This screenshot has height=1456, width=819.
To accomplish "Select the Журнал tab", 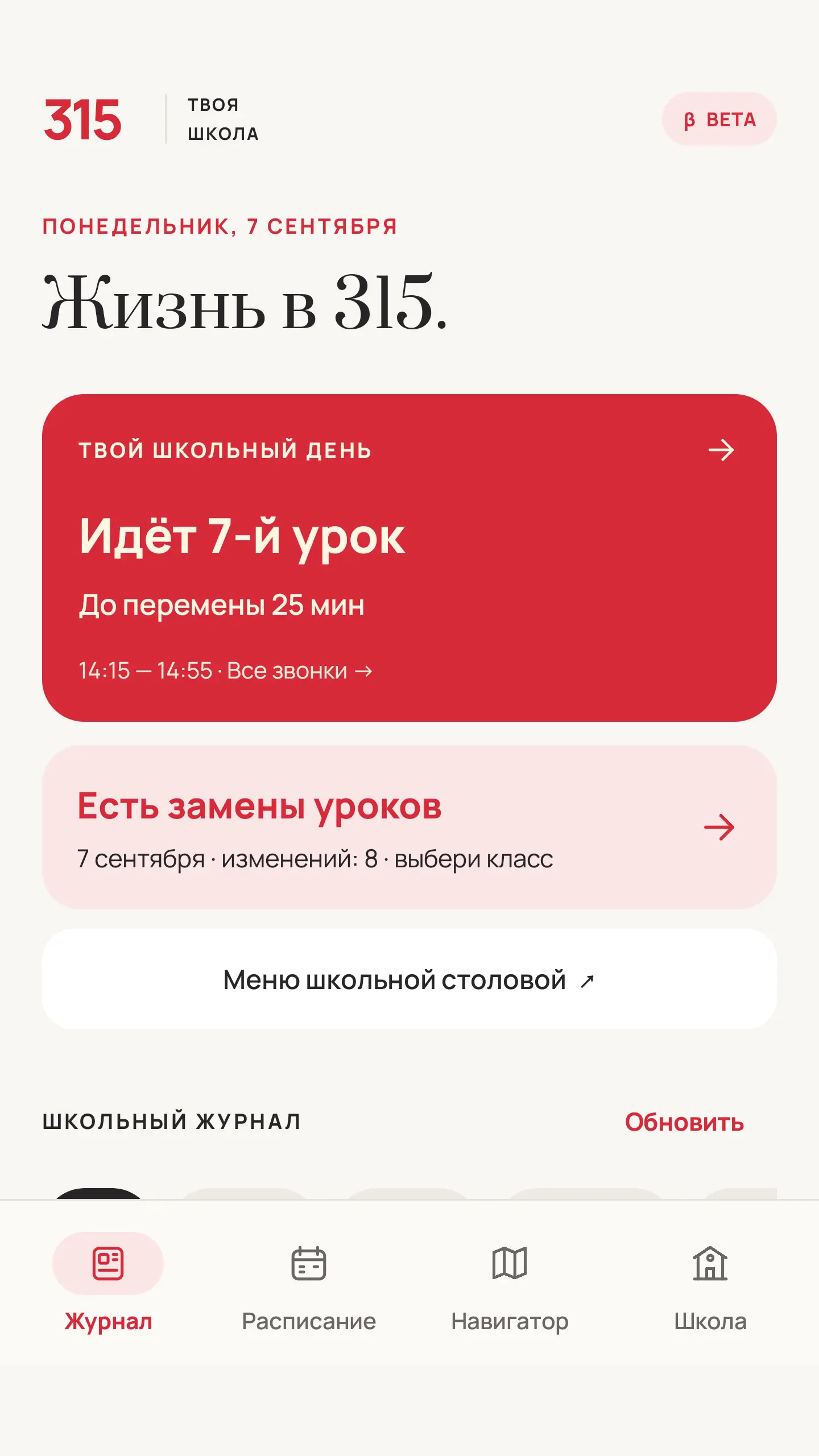I will [x=108, y=1284].
